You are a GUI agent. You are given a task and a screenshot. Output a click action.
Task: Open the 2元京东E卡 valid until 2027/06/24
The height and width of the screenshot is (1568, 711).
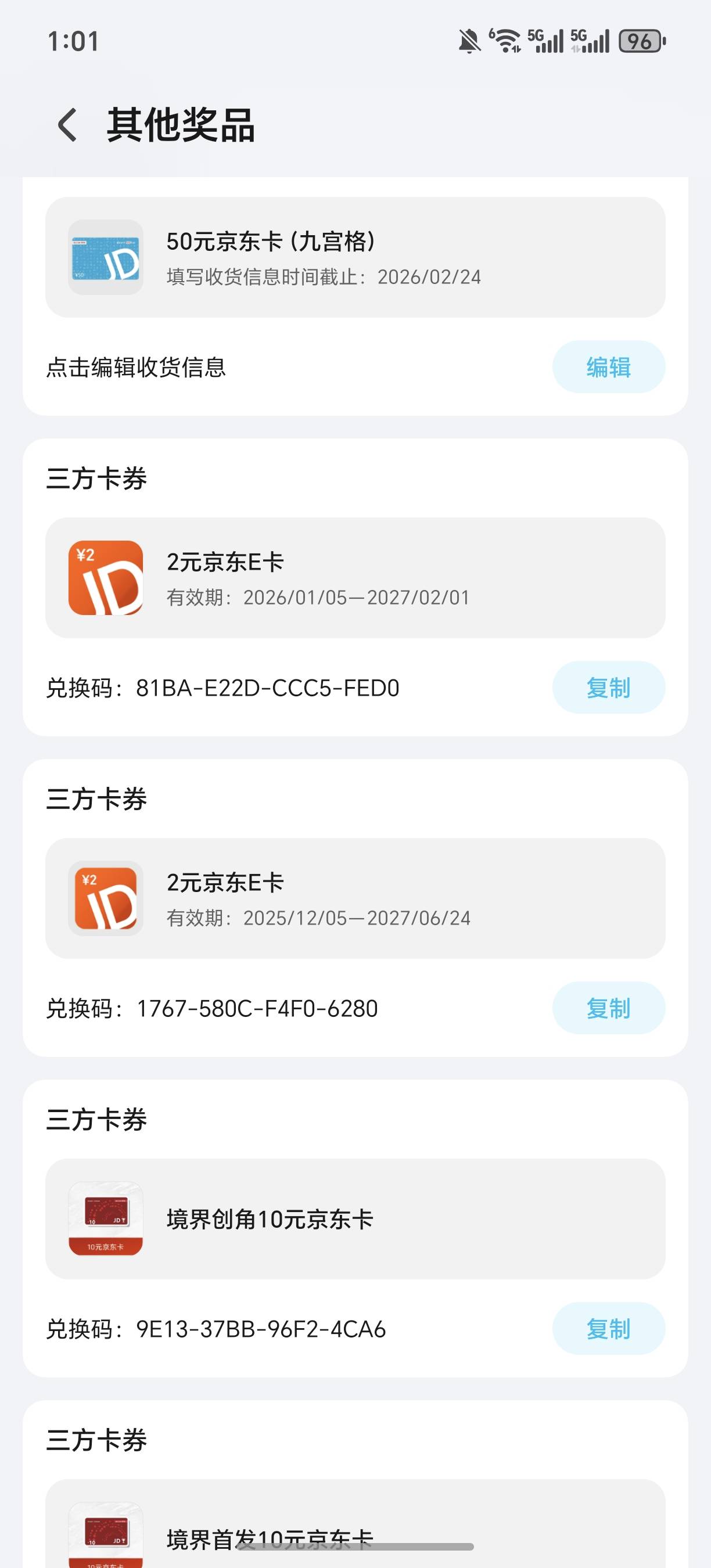(355, 898)
